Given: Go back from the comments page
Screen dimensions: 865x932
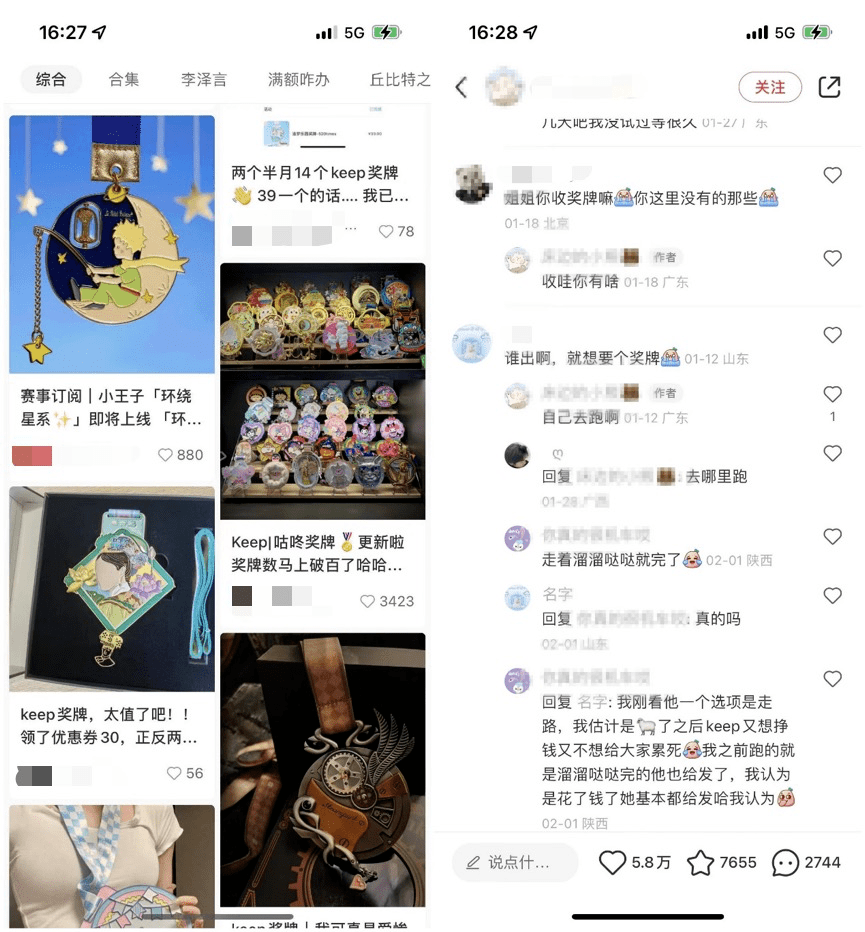Looking at the screenshot, I should click(461, 87).
